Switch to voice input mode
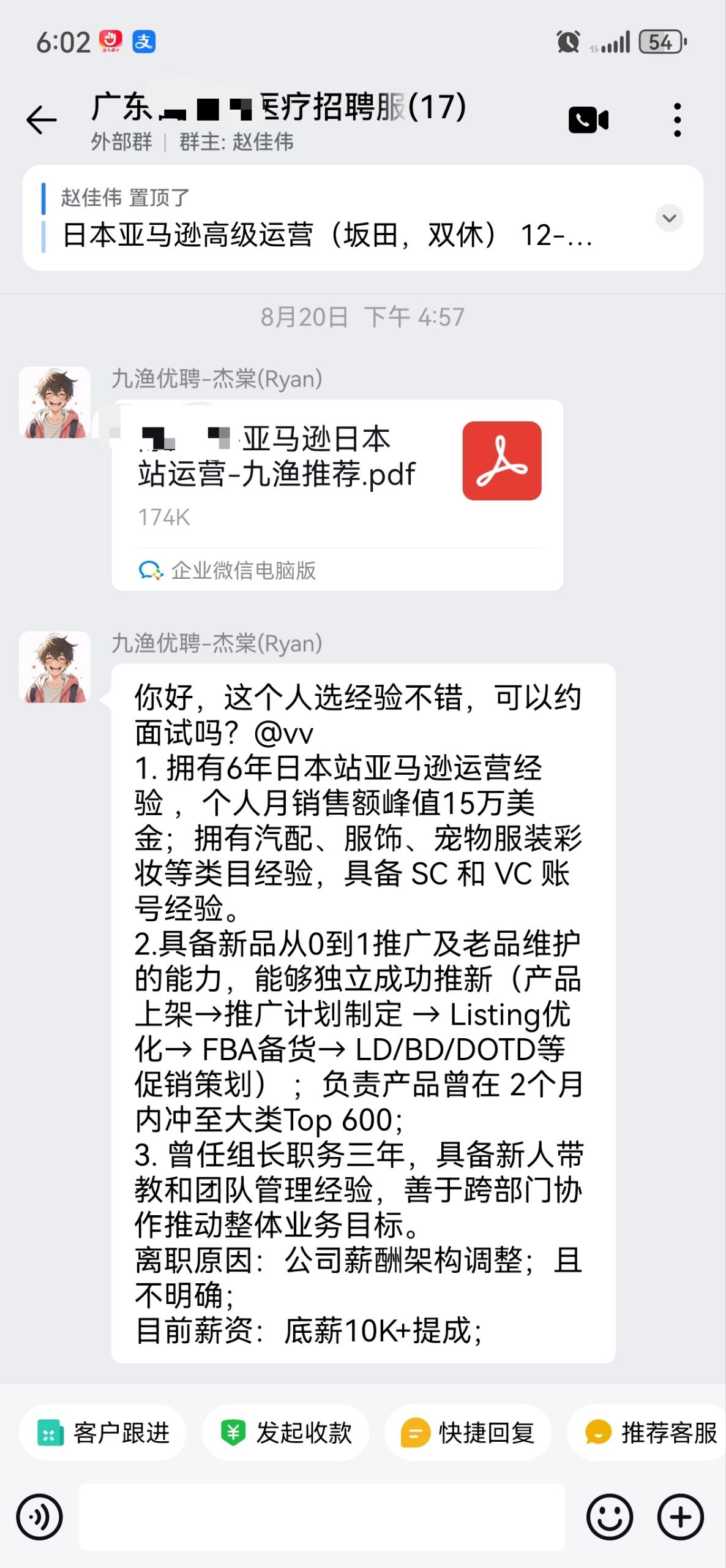The width and height of the screenshot is (726, 1568). pos(40,1517)
